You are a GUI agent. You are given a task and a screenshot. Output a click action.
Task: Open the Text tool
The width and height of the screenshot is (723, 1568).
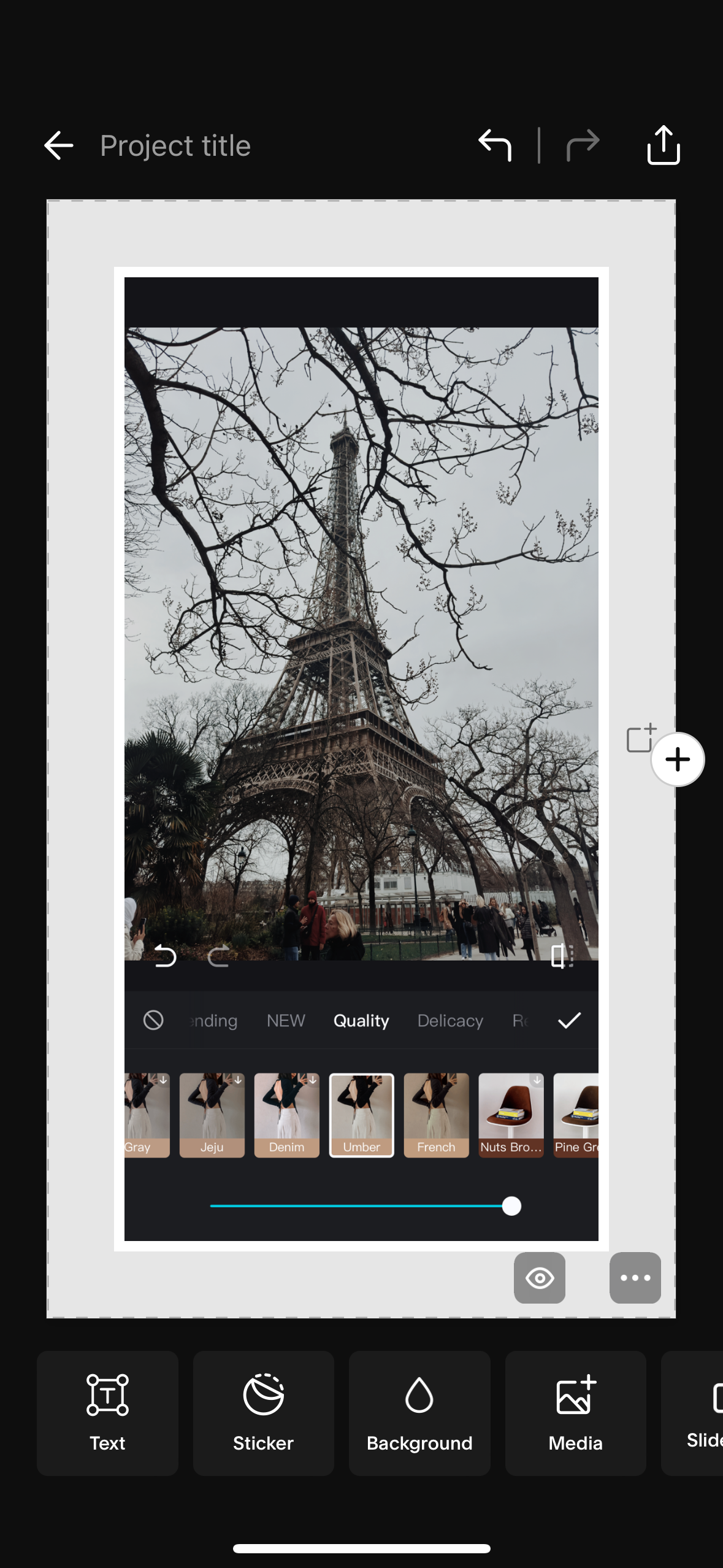click(107, 1413)
